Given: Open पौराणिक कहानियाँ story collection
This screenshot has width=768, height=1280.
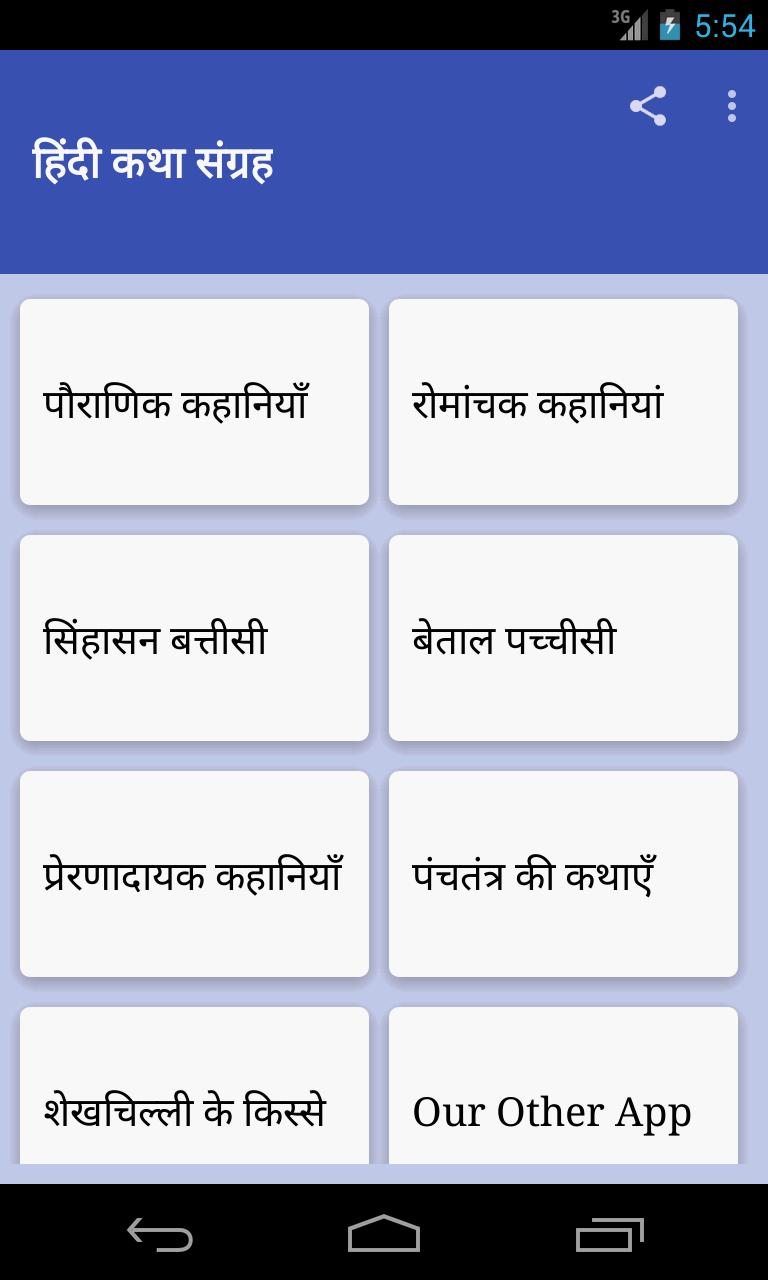Looking at the screenshot, I should [x=194, y=403].
